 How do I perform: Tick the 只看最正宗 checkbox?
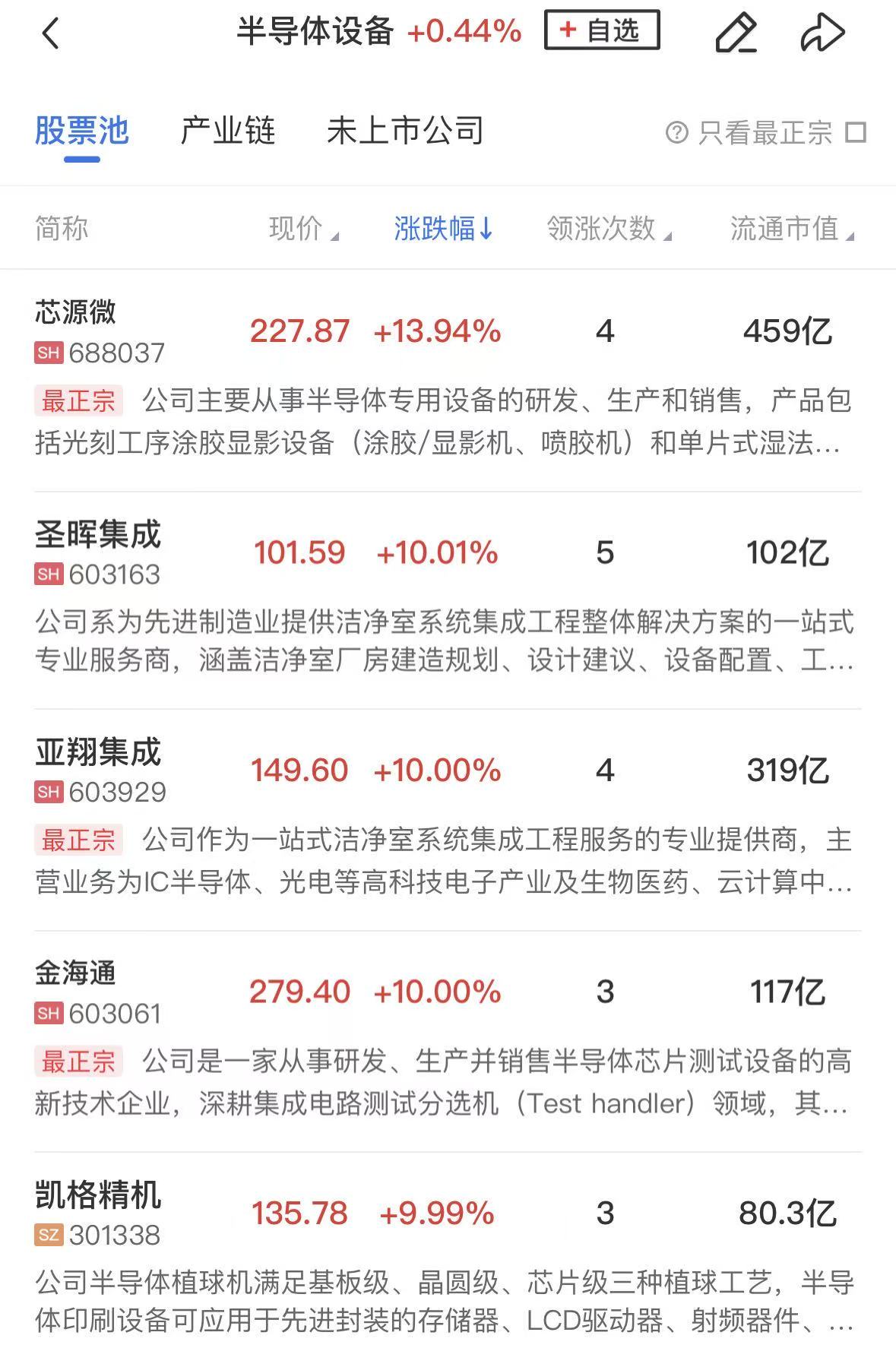tap(856, 132)
